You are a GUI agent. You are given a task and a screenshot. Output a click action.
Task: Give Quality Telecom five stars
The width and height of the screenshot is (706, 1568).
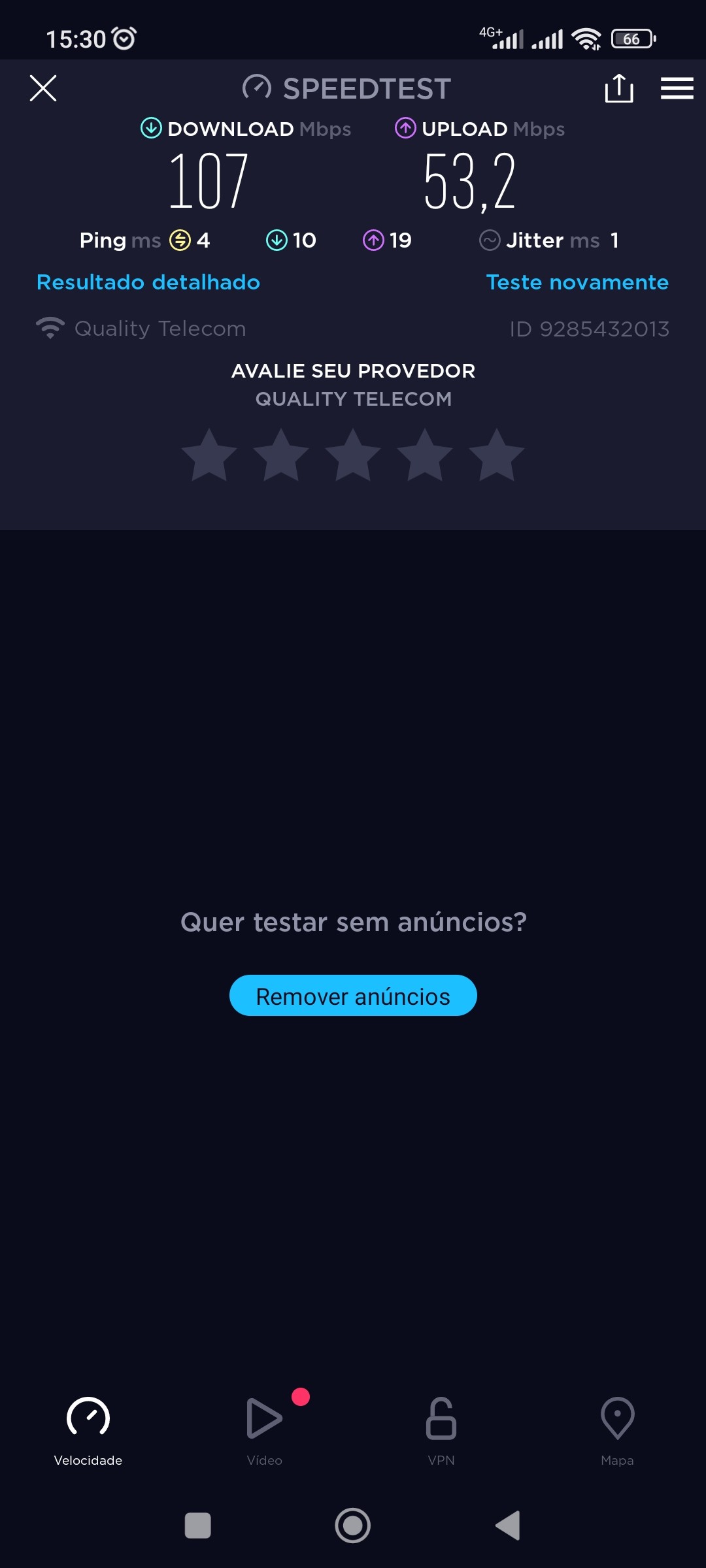[x=497, y=456]
